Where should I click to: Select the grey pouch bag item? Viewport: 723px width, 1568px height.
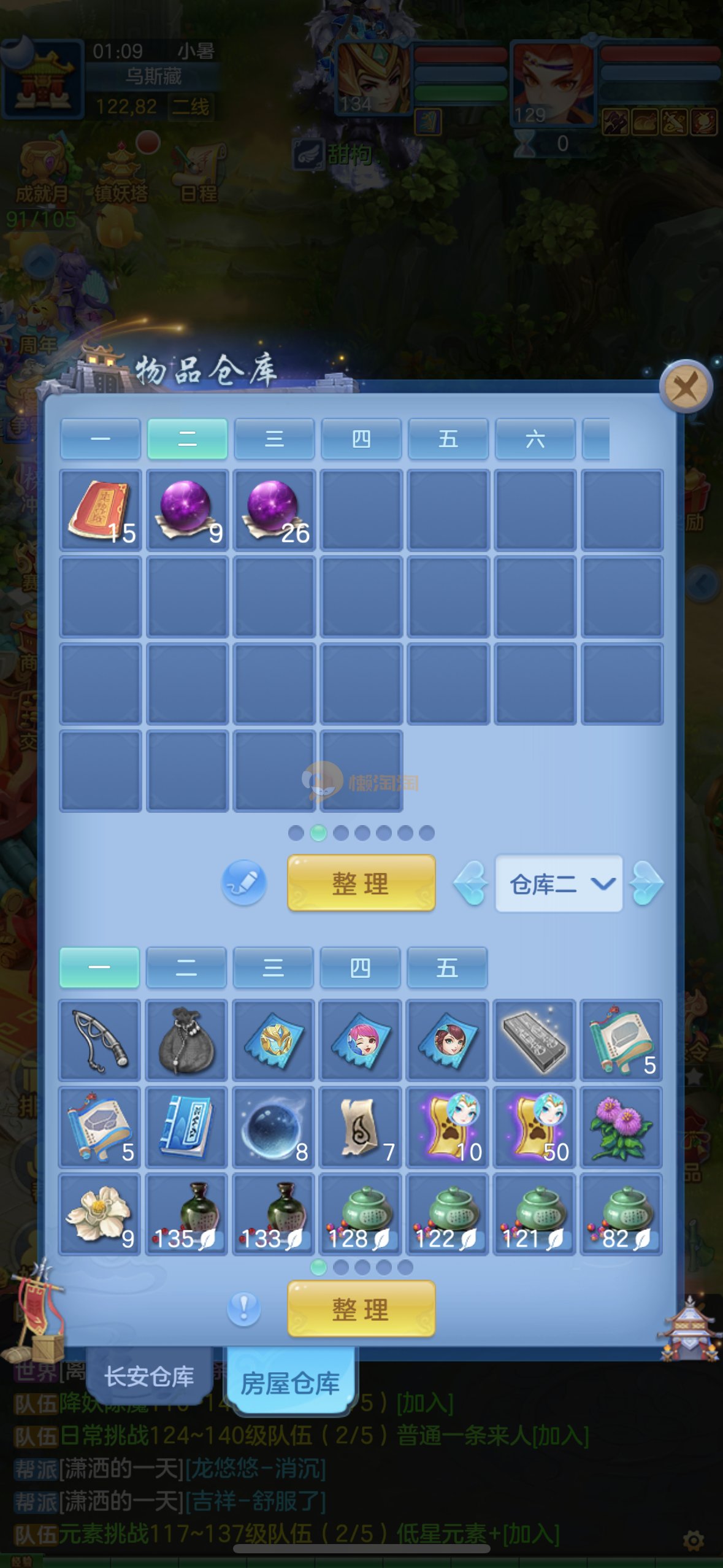pyautogui.click(x=186, y=1040)
